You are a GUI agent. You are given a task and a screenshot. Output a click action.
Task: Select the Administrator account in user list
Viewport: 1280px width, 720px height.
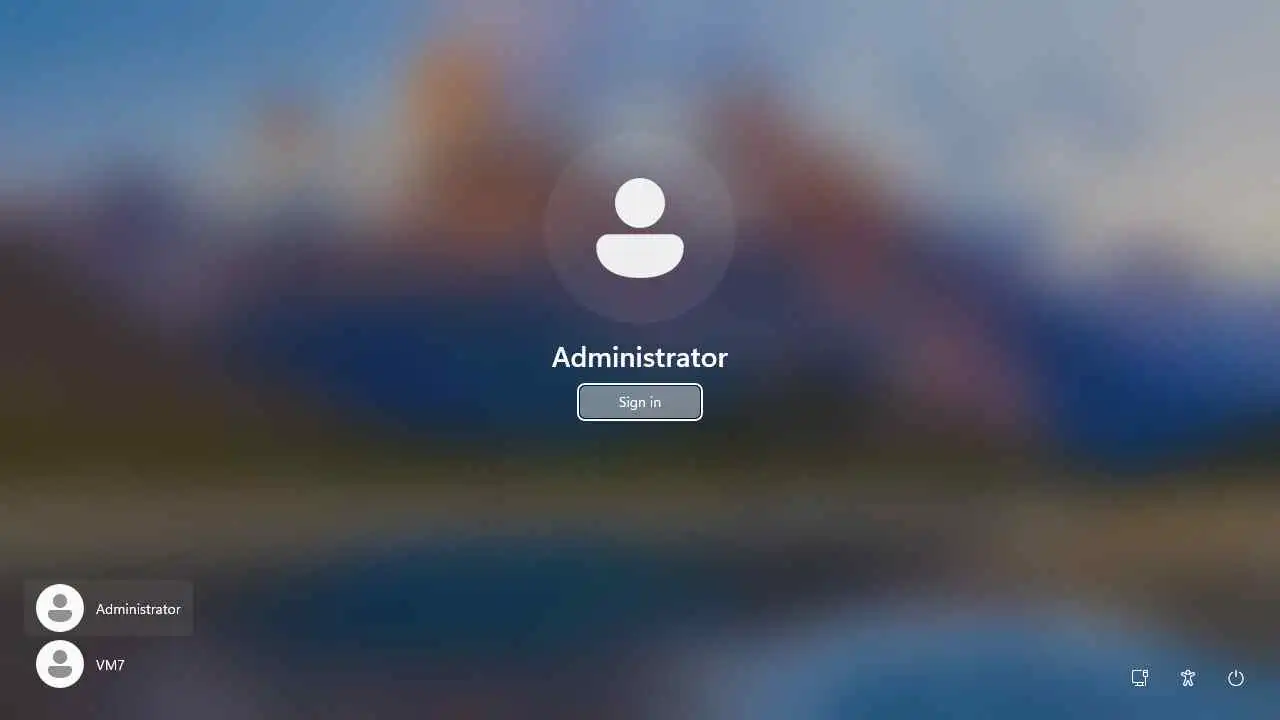click(109, 608)
